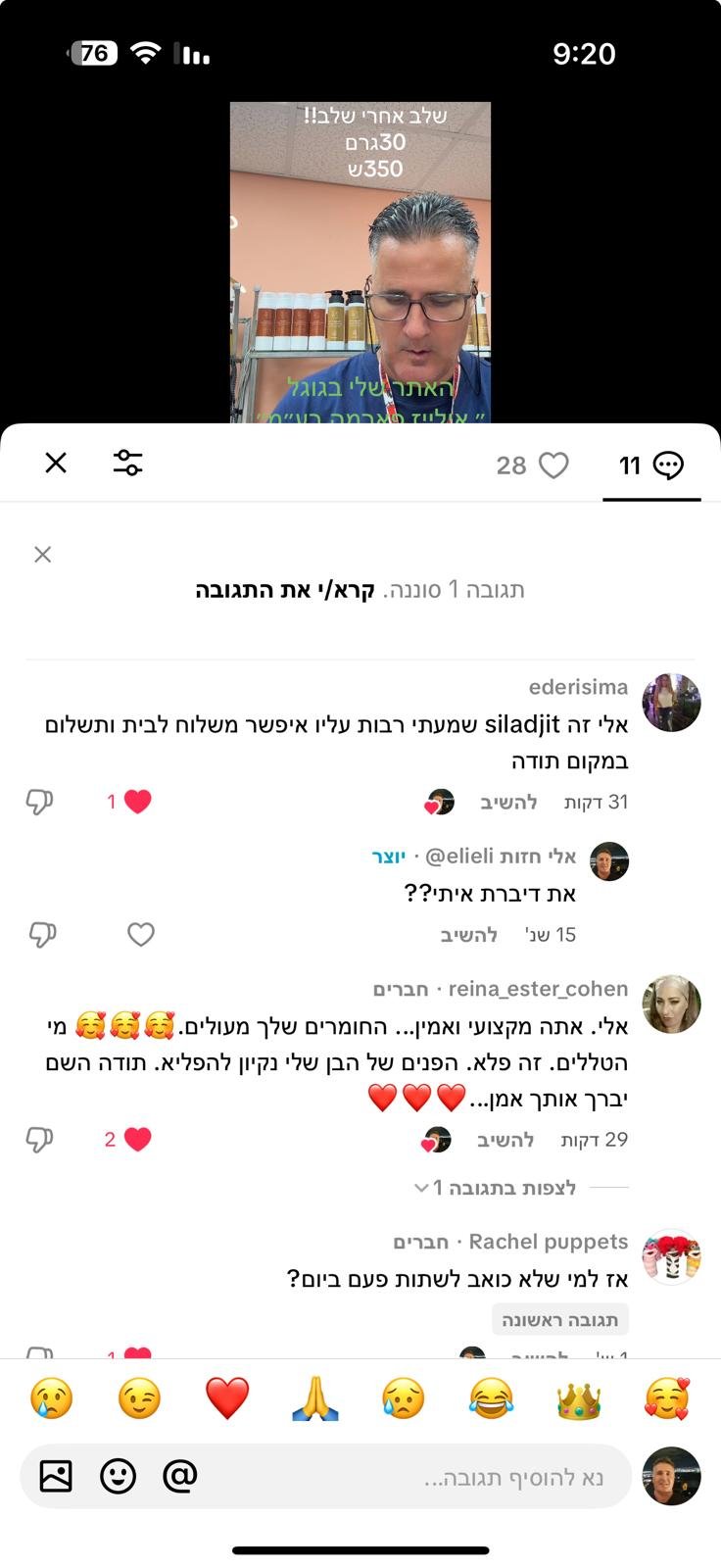Mention someone with the @ icon
This screenshot has width=721, height=1568.
pyautogui.click(x=180, y=1475)
